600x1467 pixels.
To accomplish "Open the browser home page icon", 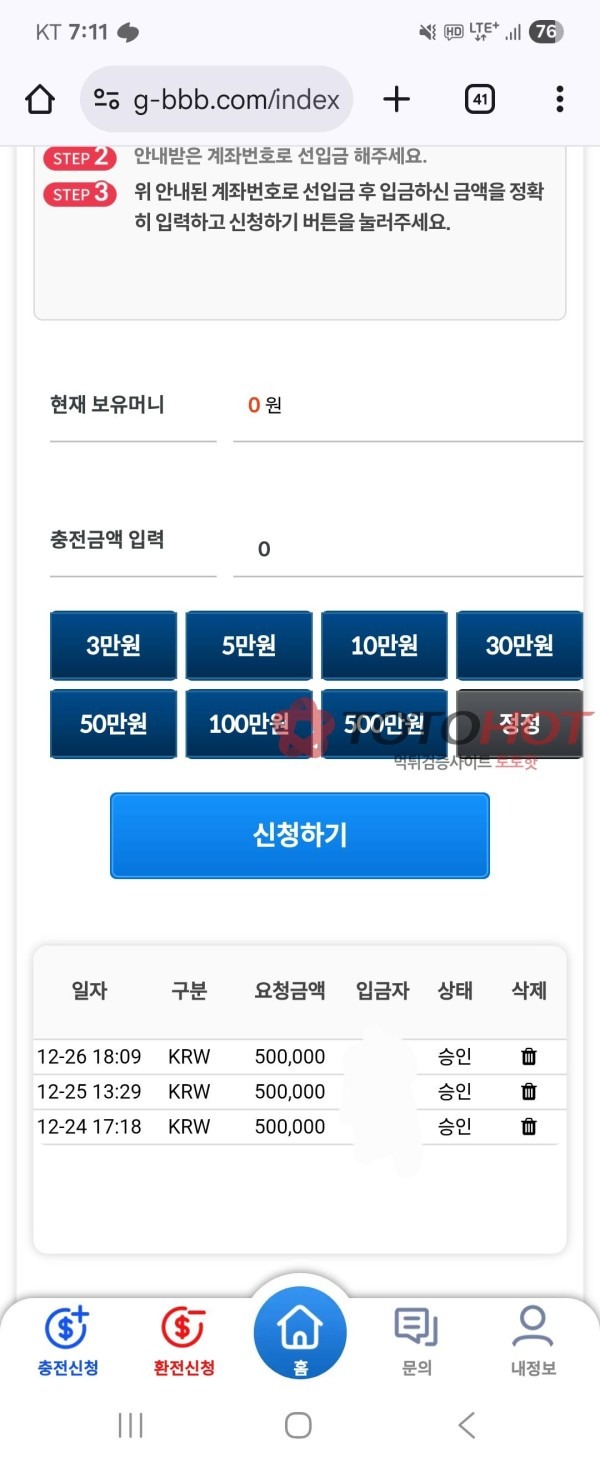I will 40,99.
